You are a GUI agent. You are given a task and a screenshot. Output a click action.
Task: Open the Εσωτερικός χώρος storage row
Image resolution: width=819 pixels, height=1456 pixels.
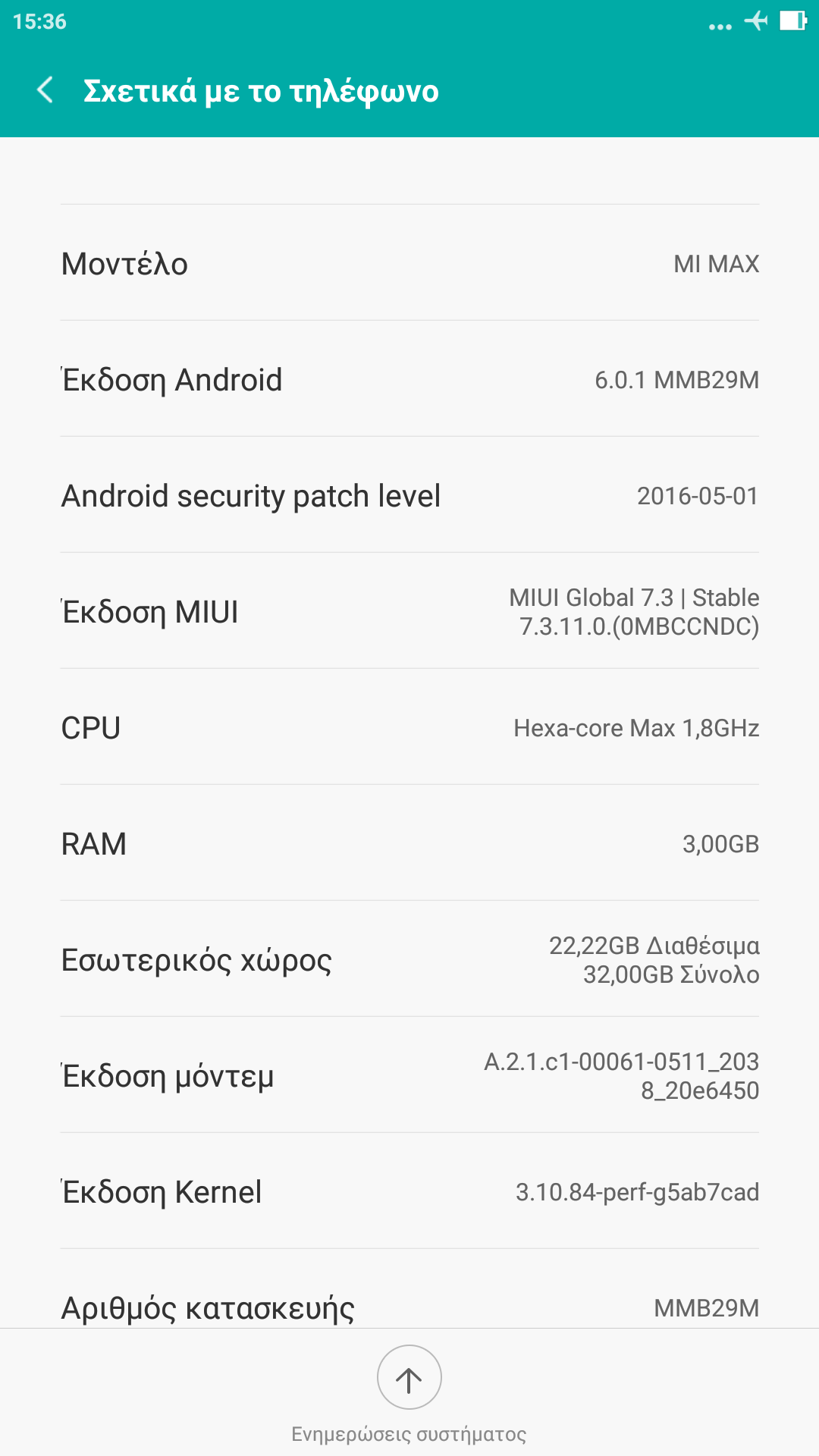[409, 959]
